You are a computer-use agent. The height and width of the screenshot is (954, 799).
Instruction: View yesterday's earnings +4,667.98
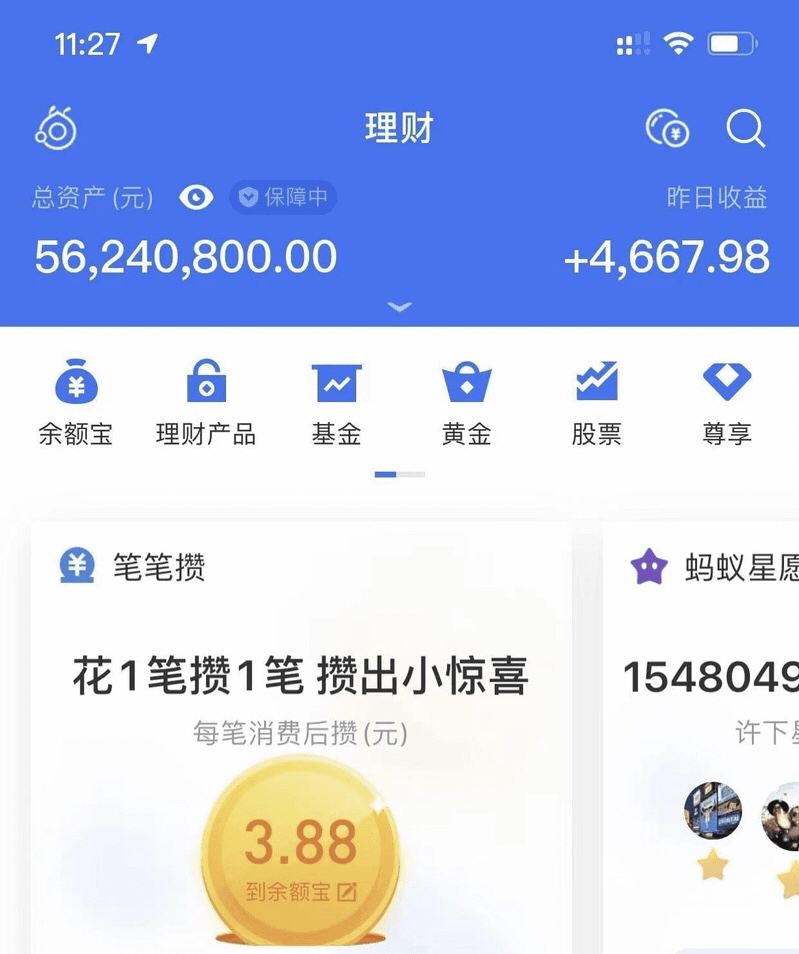pos(667,257)
